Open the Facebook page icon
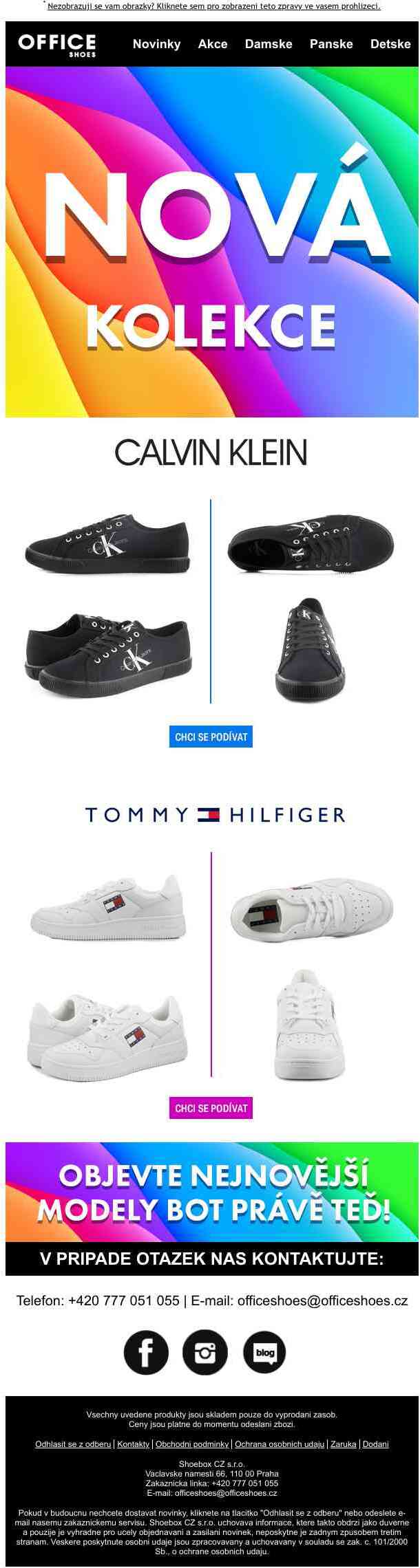The width and height of the screenshot is (420, 1568). tap(146, 1352)
